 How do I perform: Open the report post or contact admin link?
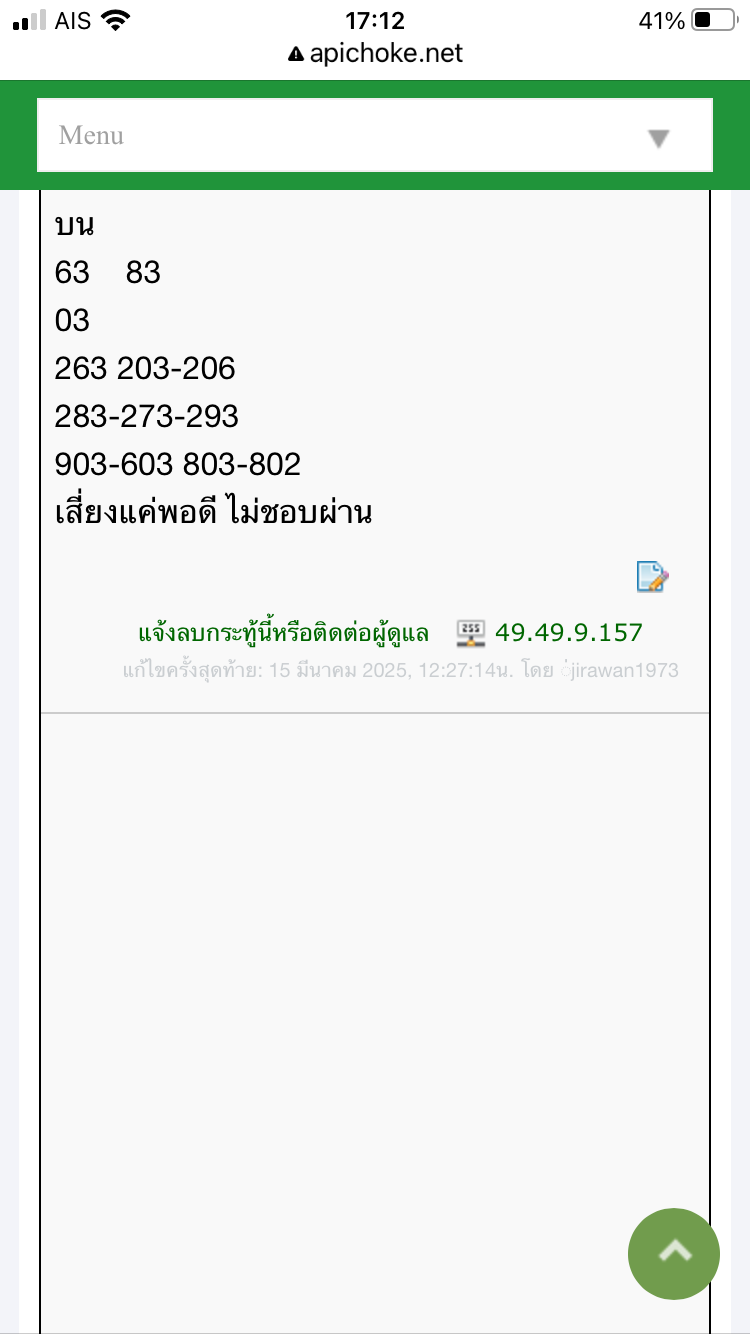click(283, 633)
